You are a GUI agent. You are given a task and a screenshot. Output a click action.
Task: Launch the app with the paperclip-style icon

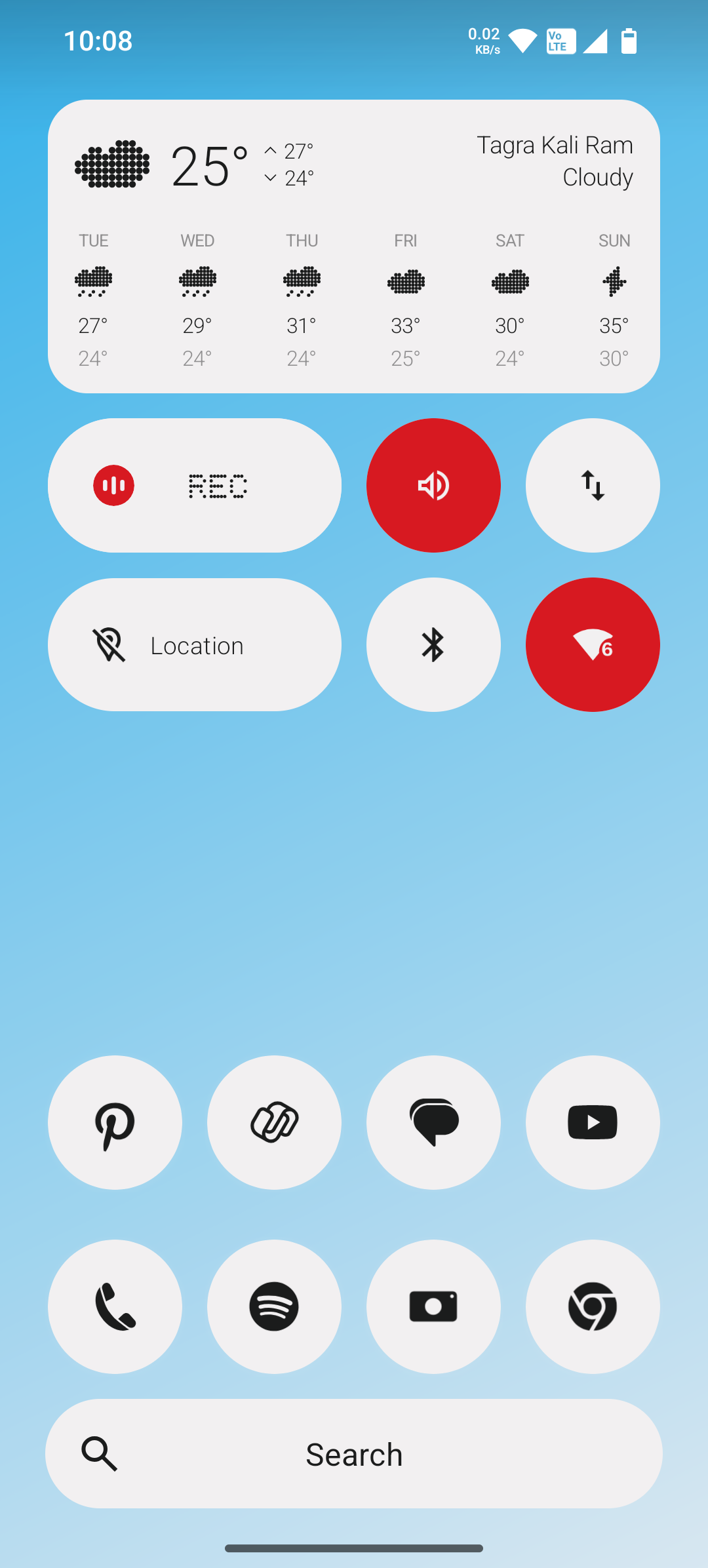point(274,1122)
